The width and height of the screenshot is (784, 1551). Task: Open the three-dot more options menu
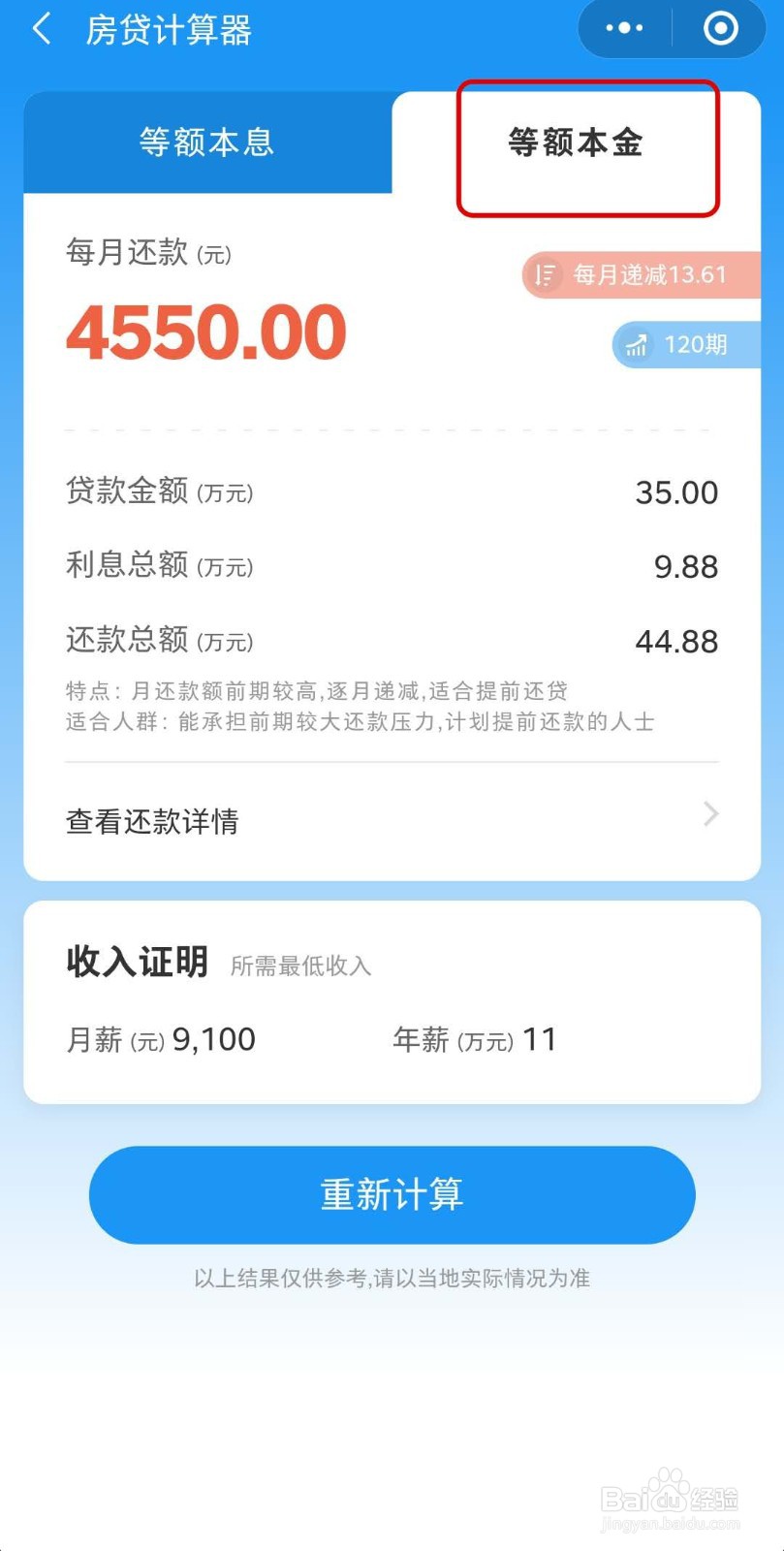tap(623, 28)
